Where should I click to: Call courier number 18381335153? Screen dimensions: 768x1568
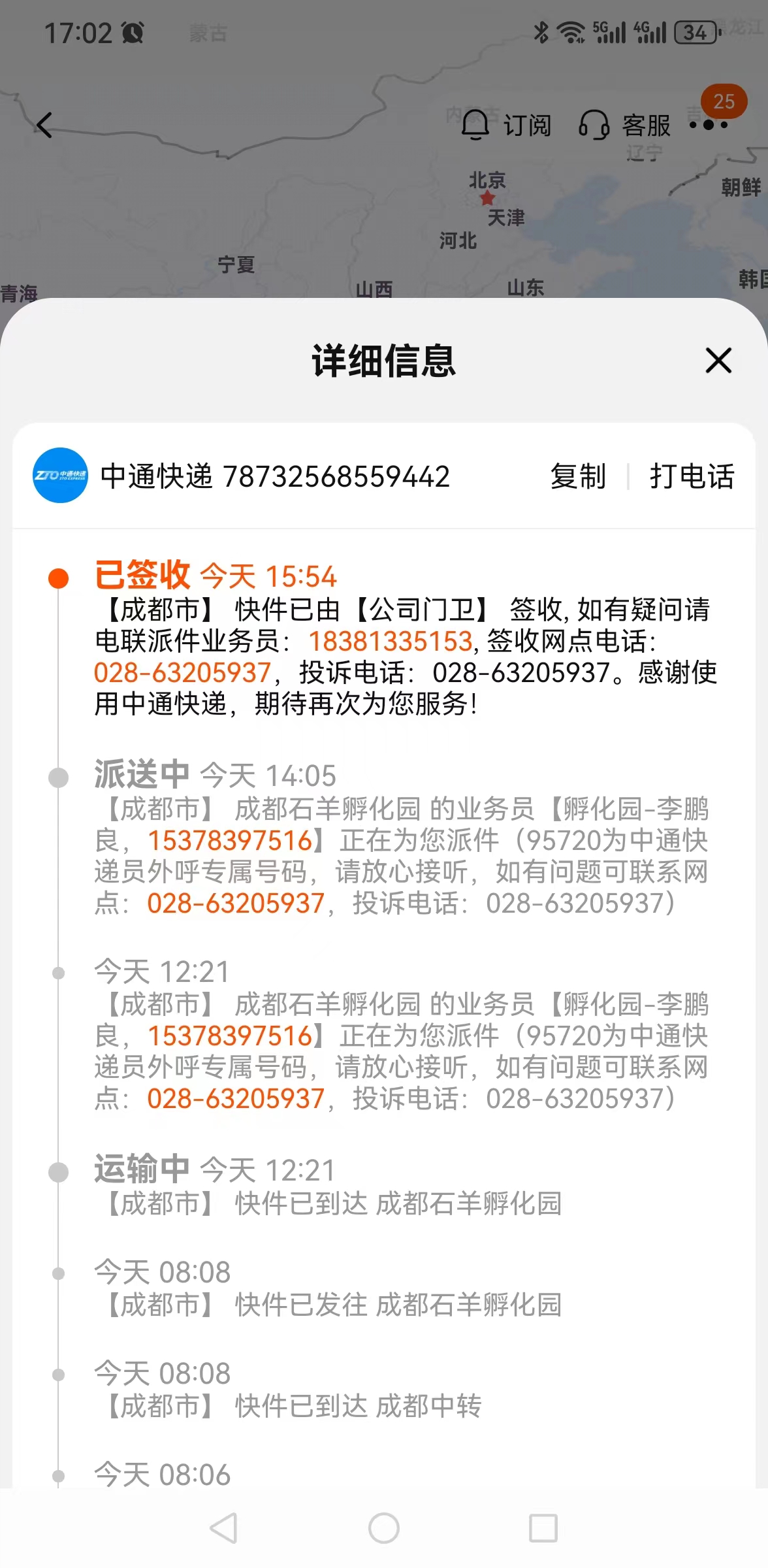(390, 641)
